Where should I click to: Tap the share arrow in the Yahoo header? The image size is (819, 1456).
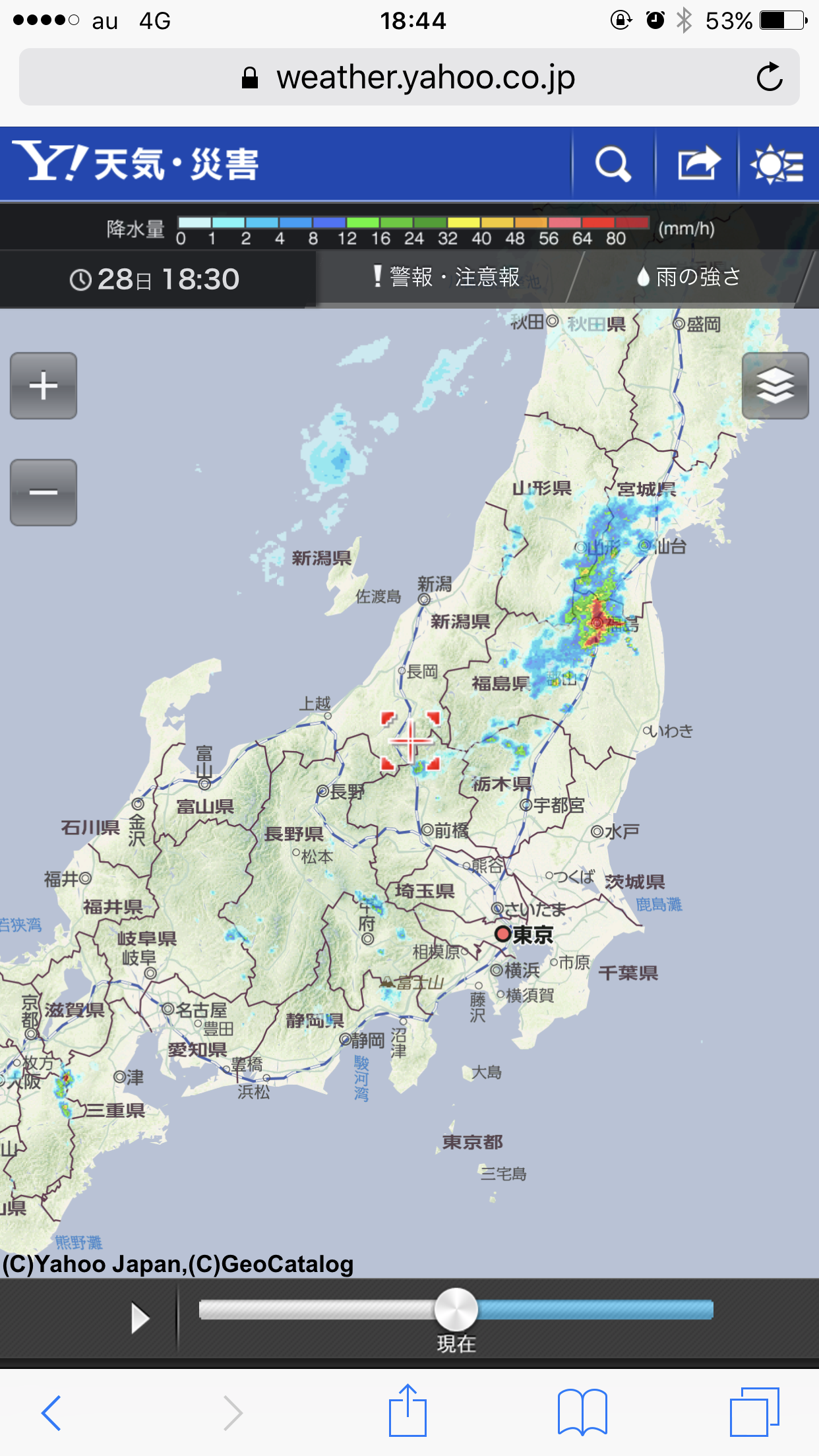(698, 164)
